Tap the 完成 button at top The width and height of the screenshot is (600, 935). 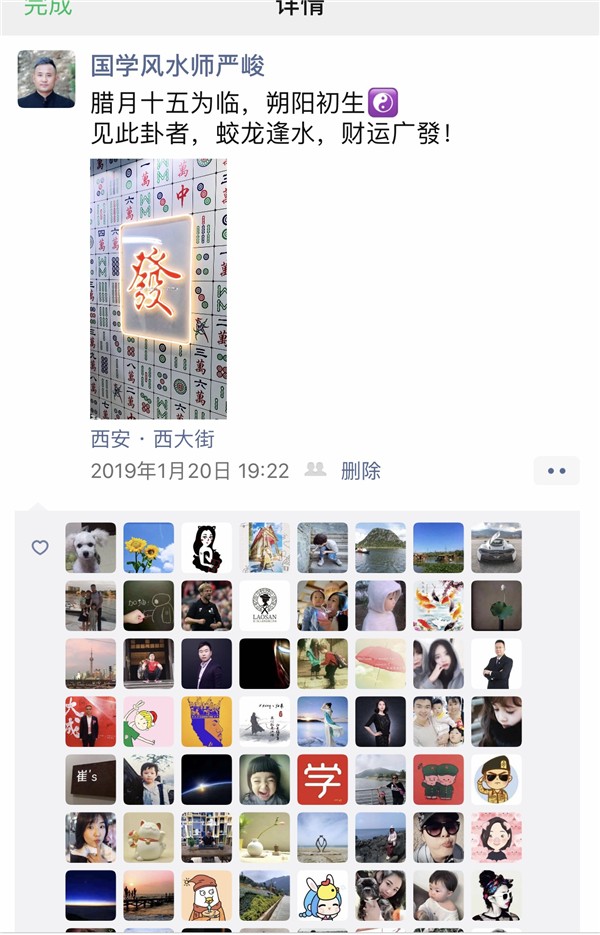pyautogui.click(x=48, y=8)
